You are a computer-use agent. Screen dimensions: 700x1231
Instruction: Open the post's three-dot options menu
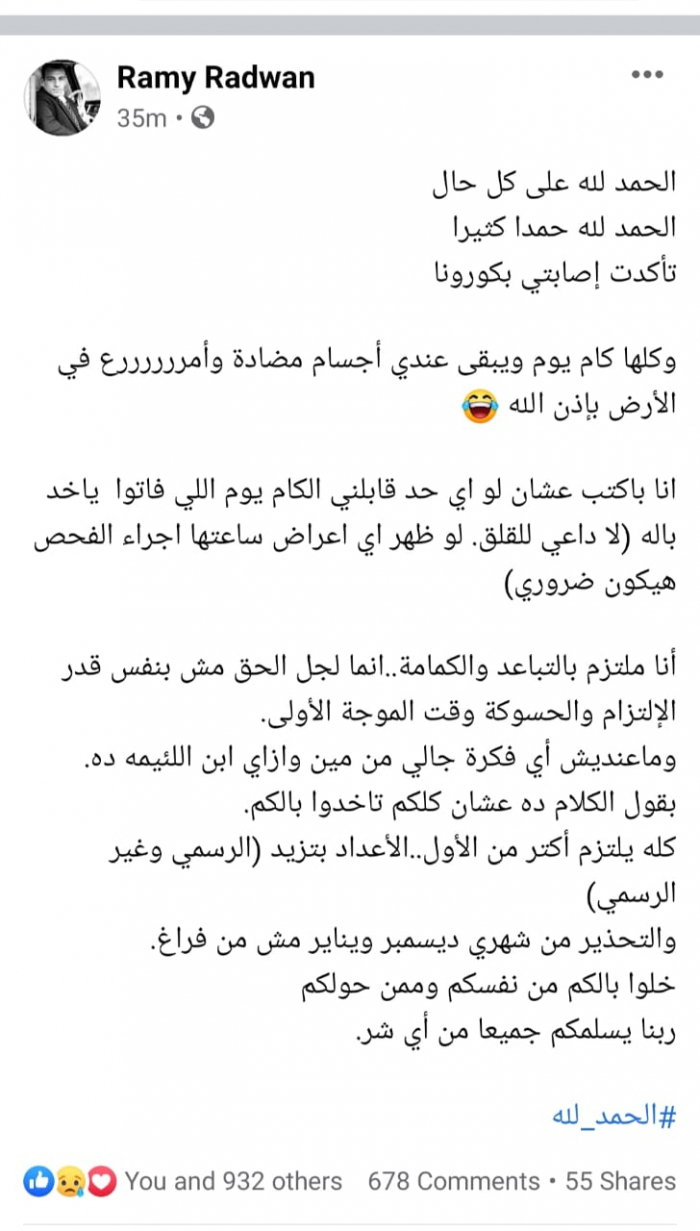tap(647, 77)
